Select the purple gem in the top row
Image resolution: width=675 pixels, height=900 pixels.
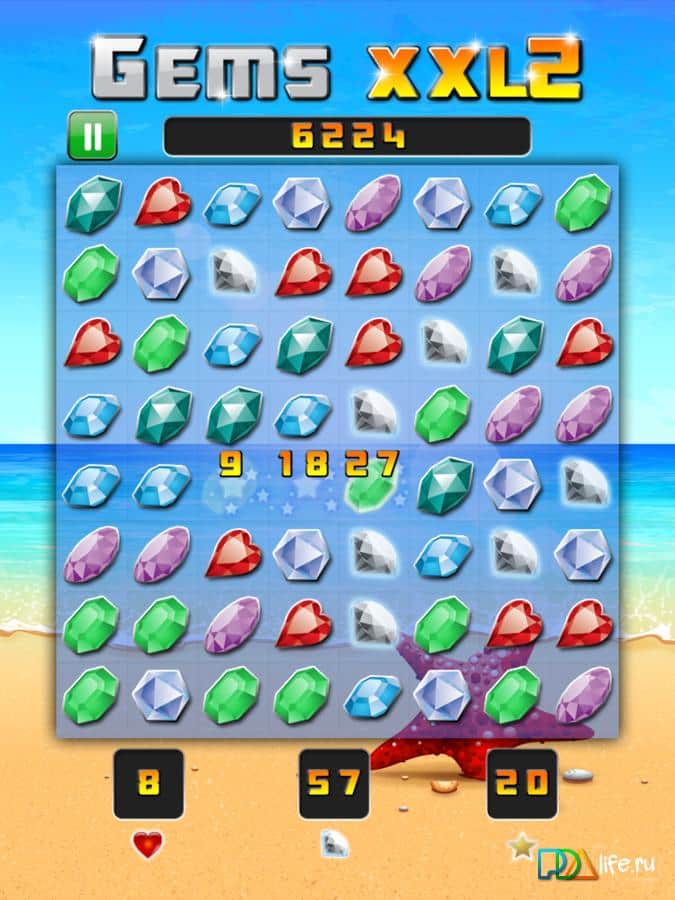(x=373, y=201)
